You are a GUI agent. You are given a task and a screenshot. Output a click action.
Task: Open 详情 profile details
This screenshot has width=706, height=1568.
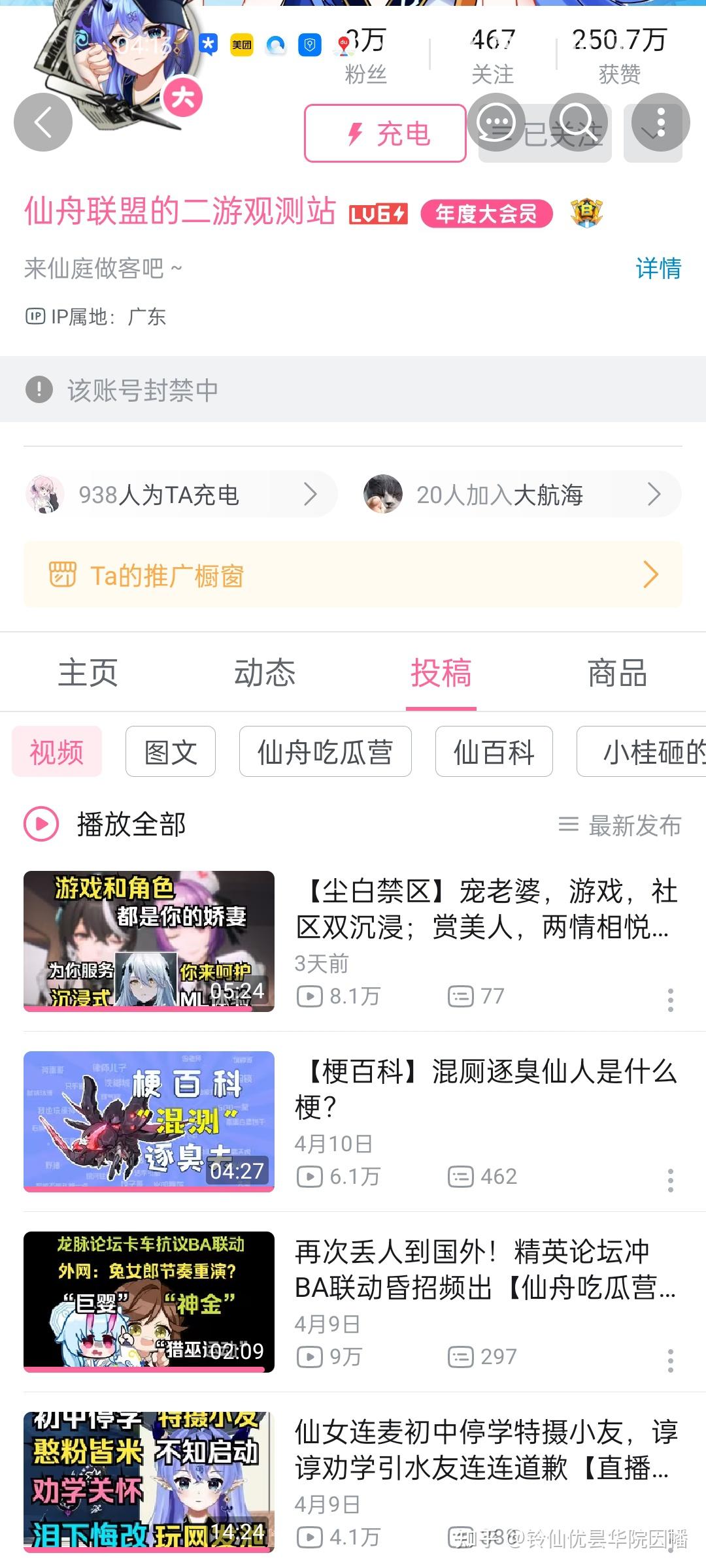point(658,269)
